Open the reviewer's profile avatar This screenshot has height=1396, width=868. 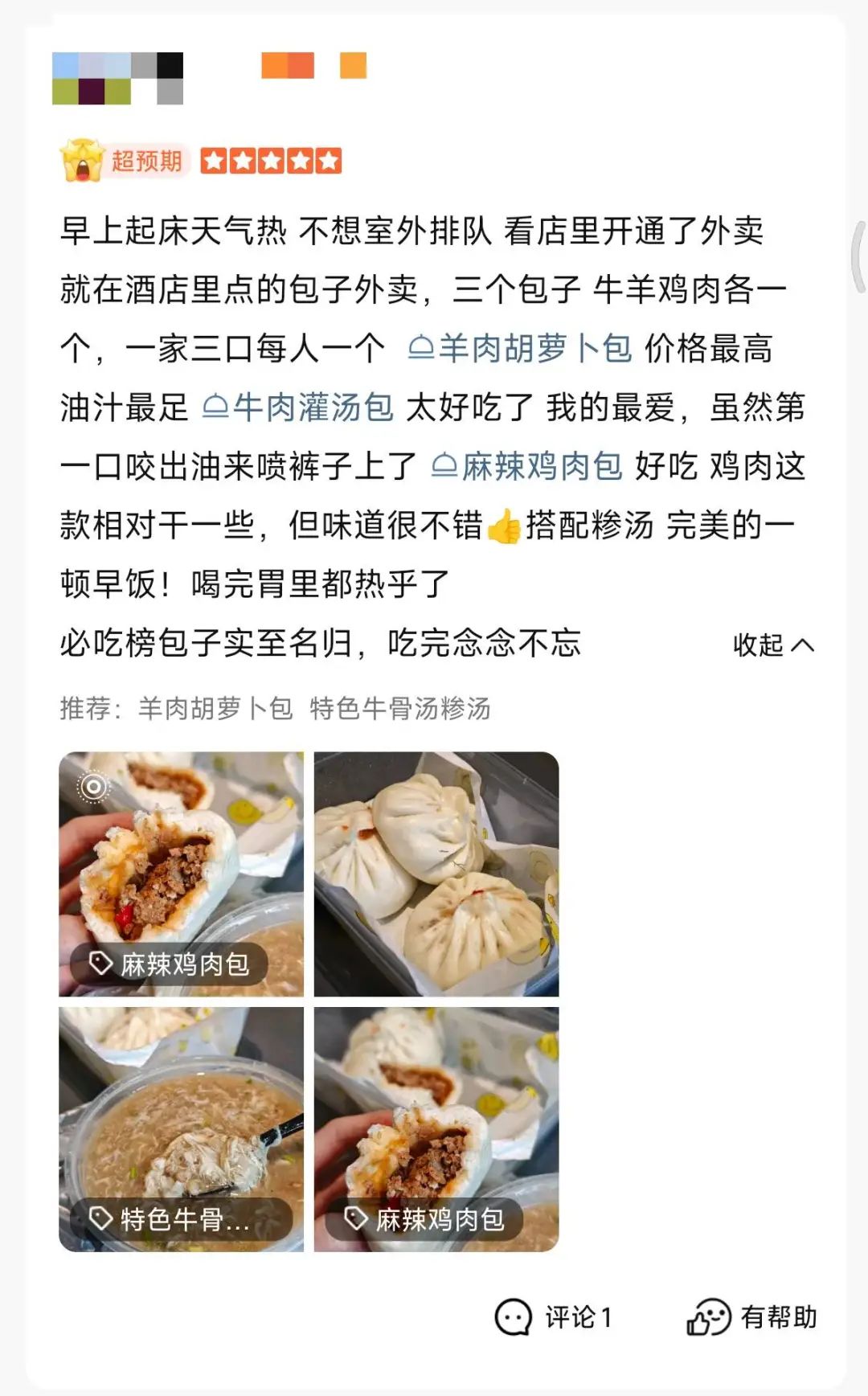[117, 78]
